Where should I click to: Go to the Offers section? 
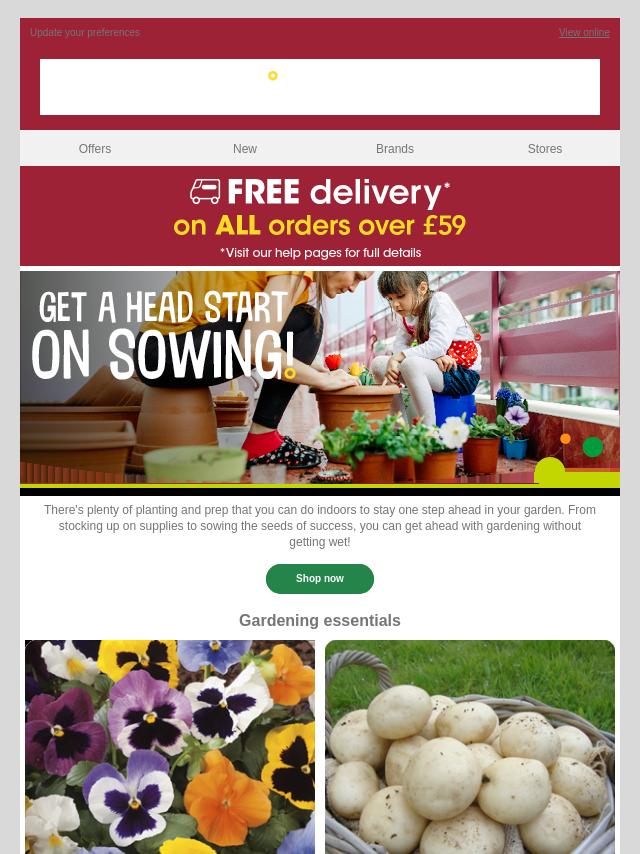coord(95,149)
